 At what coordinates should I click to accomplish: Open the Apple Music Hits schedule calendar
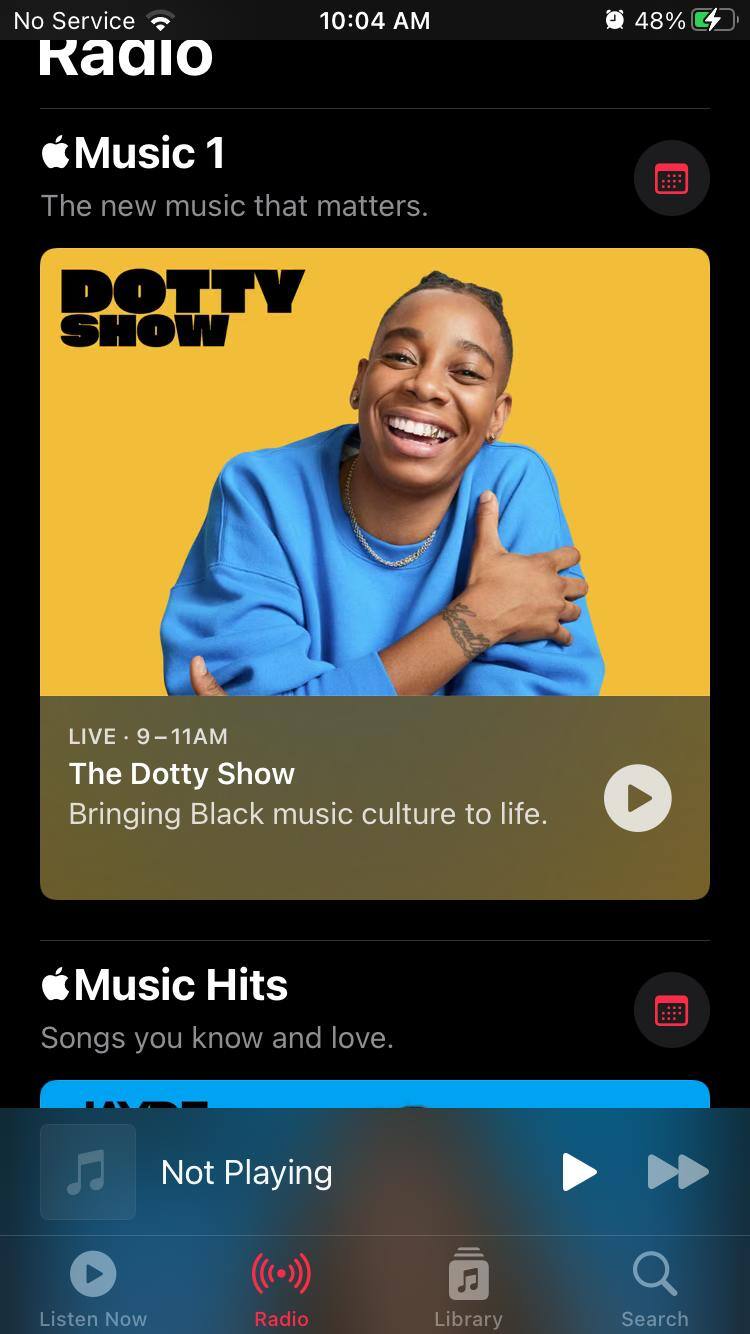click(671, 1011)
